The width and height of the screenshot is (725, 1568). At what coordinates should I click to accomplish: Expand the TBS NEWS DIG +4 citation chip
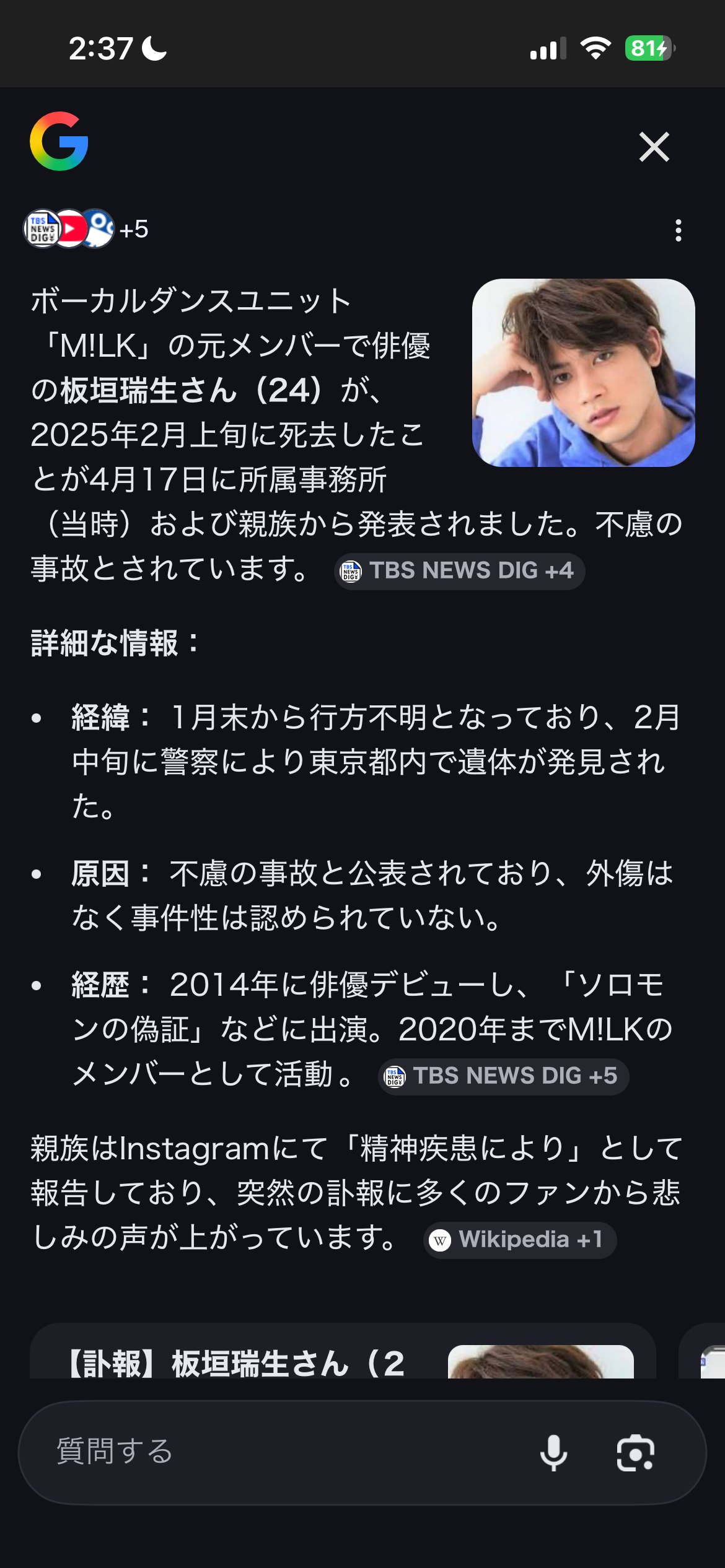click(459, 571)
